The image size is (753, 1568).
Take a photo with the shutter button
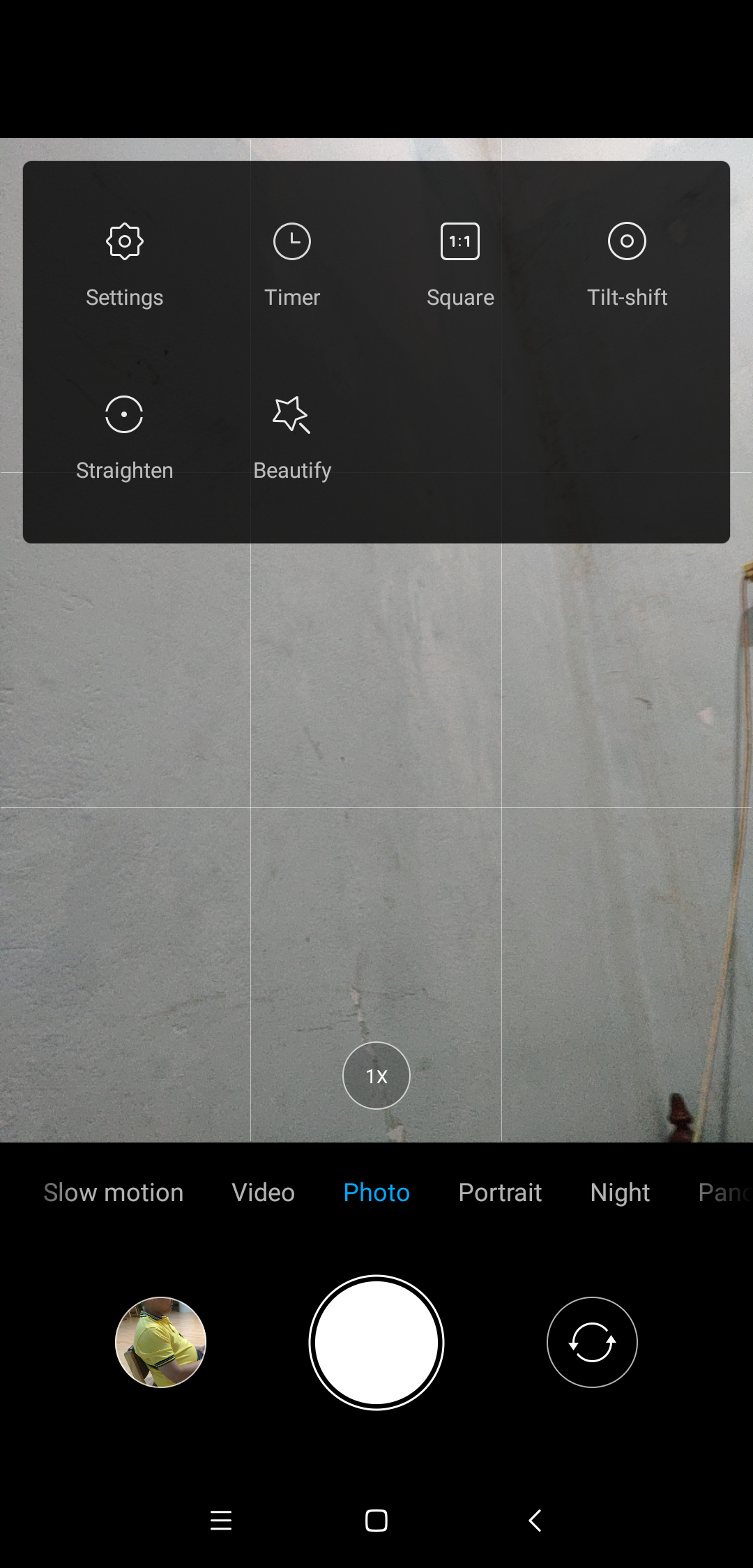tap(376, 1343)
